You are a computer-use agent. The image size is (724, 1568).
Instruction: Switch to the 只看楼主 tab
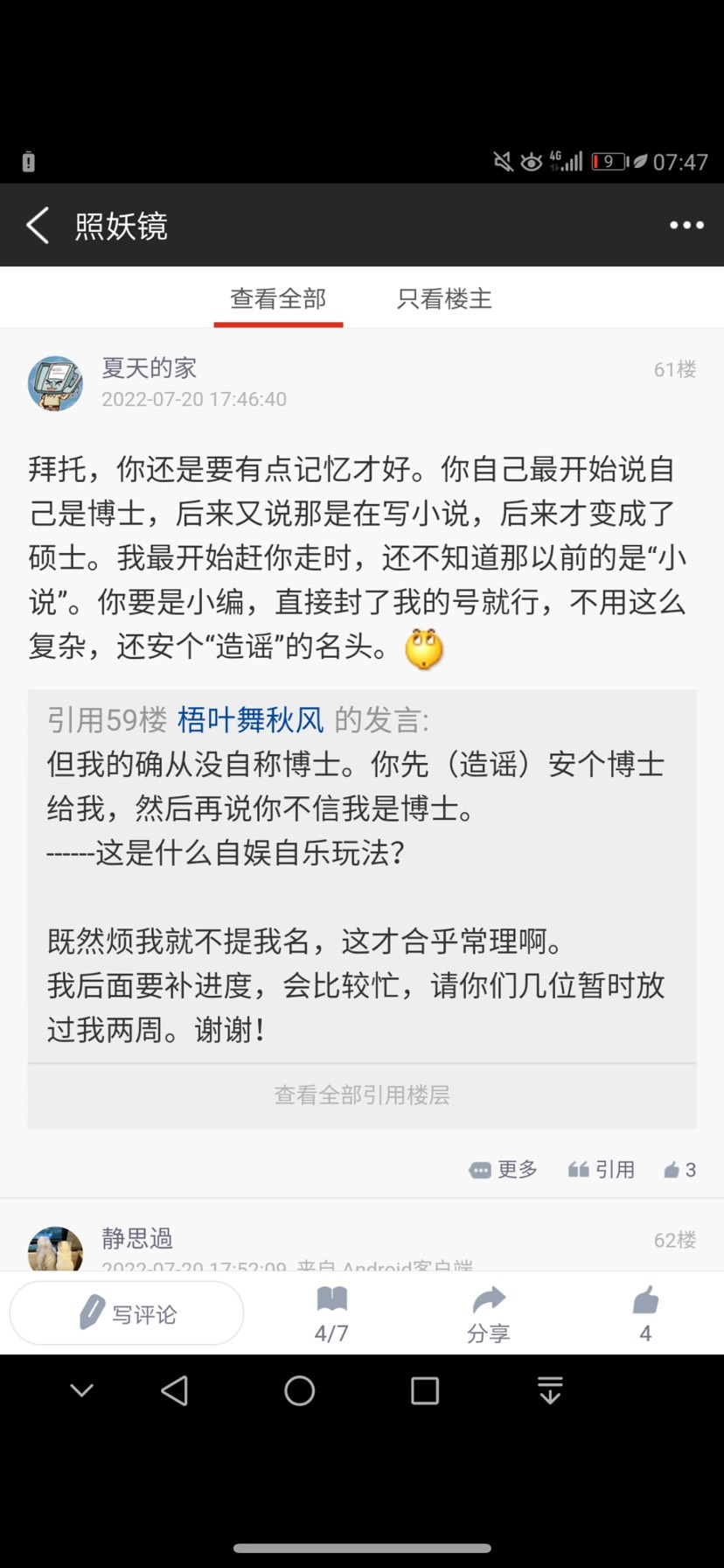point(444,298)
